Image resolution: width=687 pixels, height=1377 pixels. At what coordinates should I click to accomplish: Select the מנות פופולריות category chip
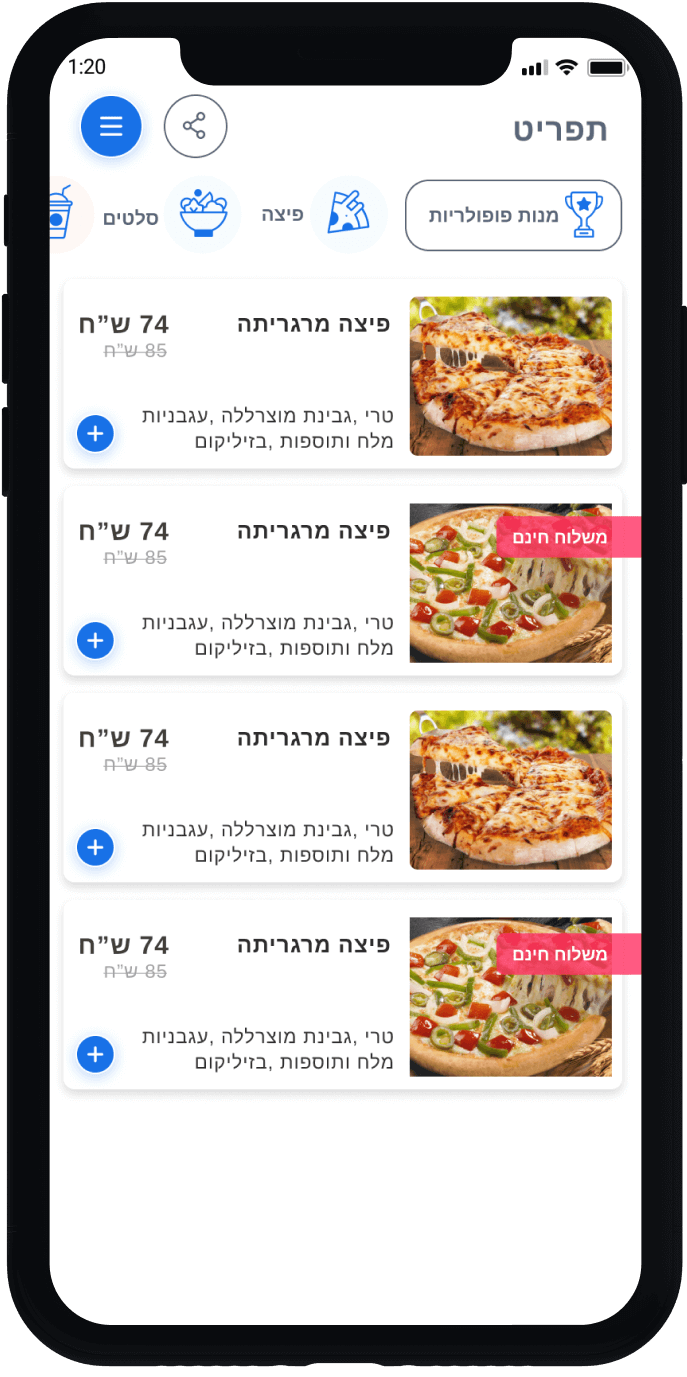[x=513, y=215]
